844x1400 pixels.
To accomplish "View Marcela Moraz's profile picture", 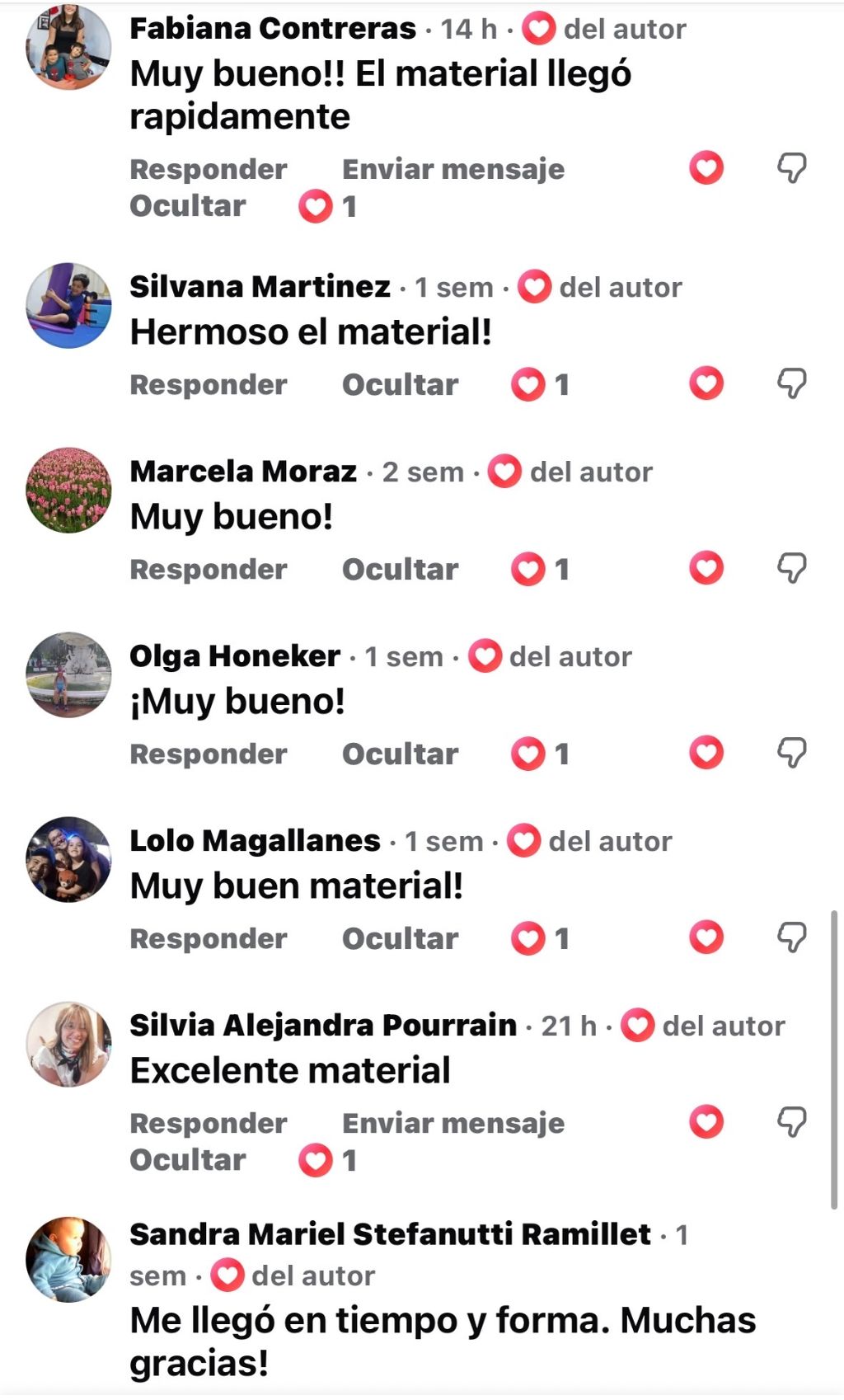I will (x=68, y=491).
